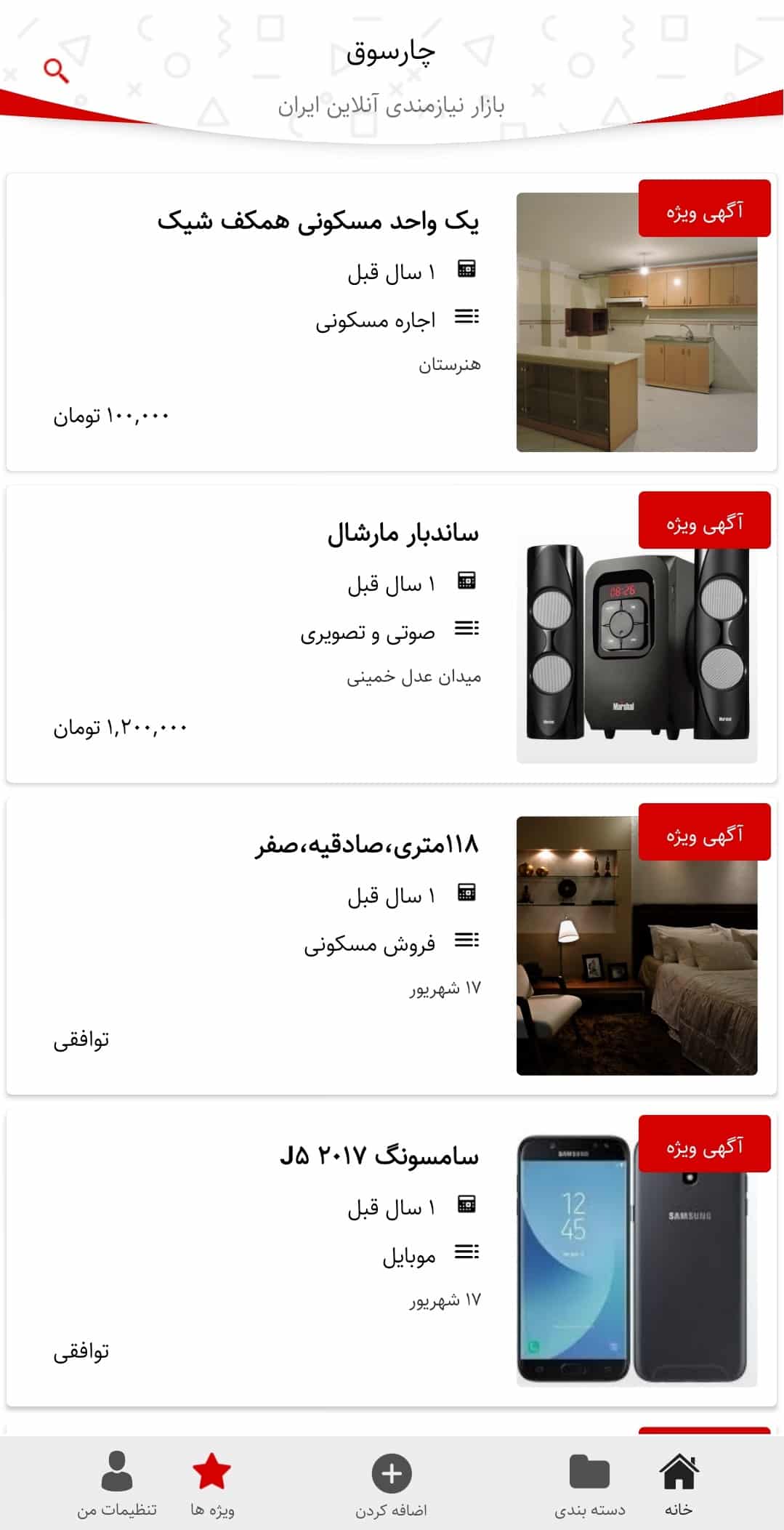Screen dimensions: 784x1530
Task: Open the یک واحد مسکونی همکف شیک listing
Action: click(x=392, y=321)
